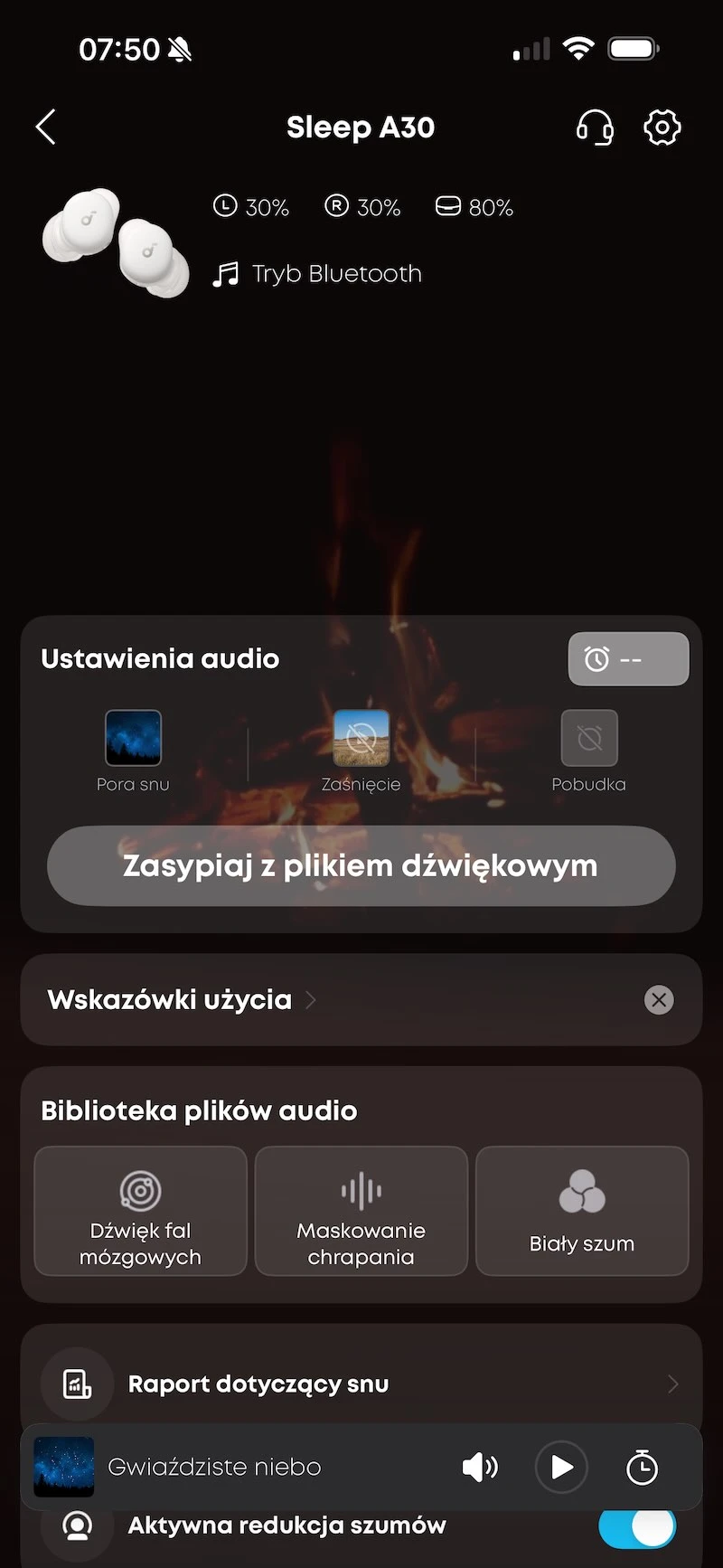Go back using the back arrow
Viewport: 723px width, 1568px height.
45,127
